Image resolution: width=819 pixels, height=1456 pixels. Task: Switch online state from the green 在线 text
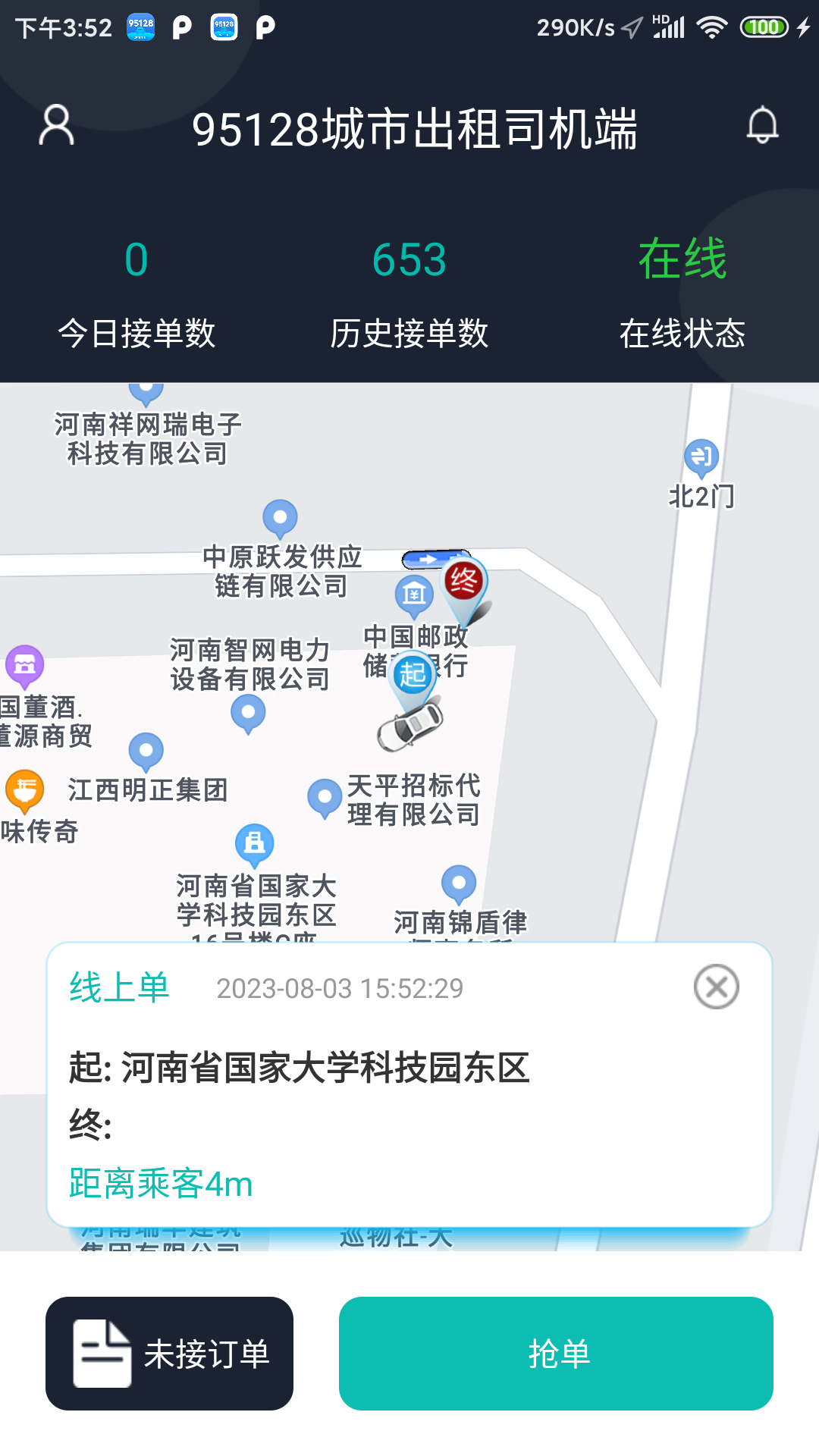(x=681, y=259)
